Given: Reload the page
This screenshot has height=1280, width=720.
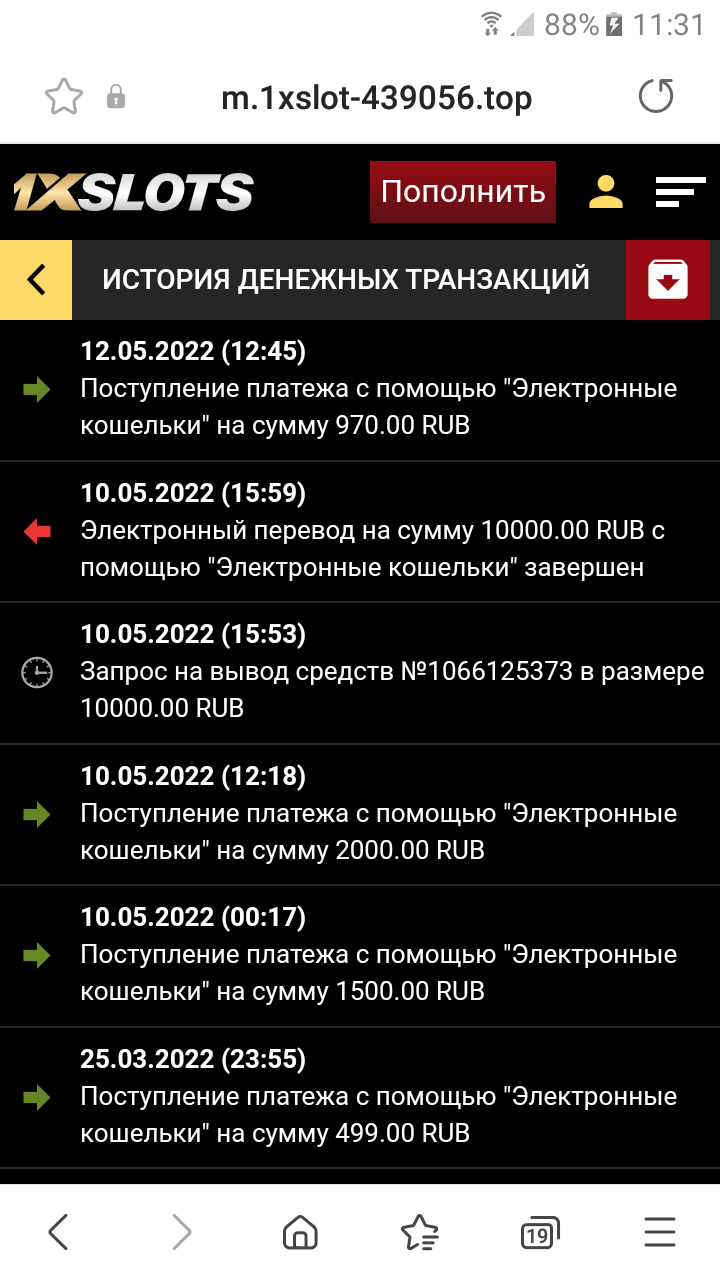Looking at the screenshot, I should click(656, 97).
